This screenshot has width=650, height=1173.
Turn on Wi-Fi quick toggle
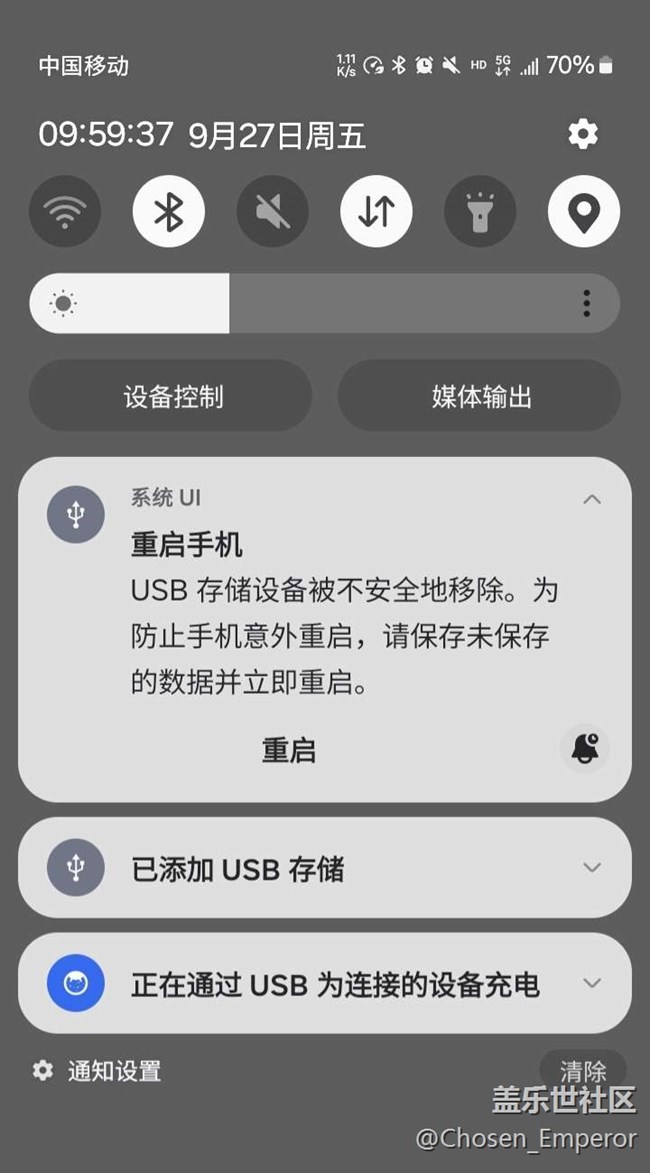pos(65,212)
